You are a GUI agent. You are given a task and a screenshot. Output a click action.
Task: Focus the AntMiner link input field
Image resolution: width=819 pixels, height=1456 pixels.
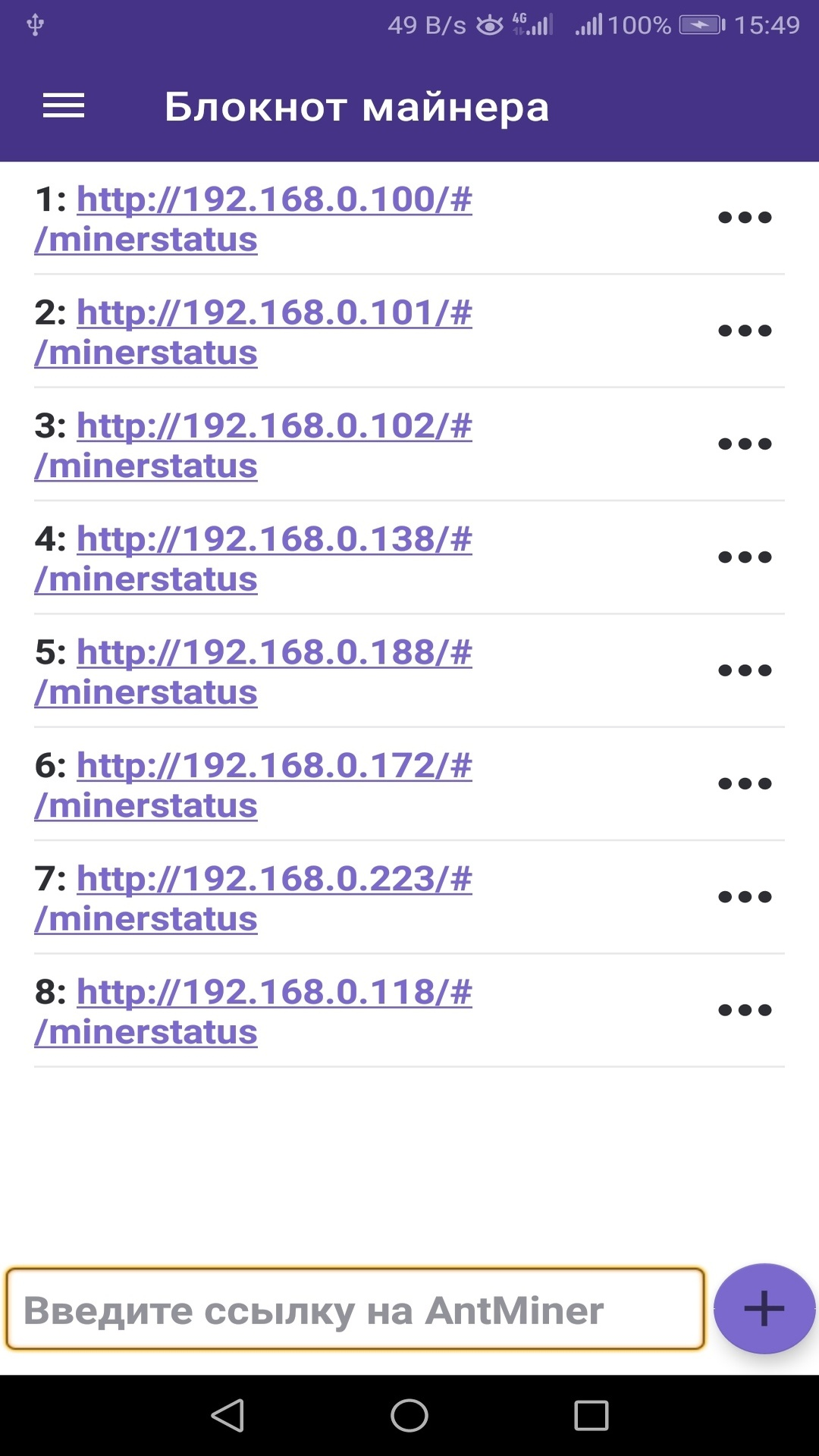pos(355,1310)
